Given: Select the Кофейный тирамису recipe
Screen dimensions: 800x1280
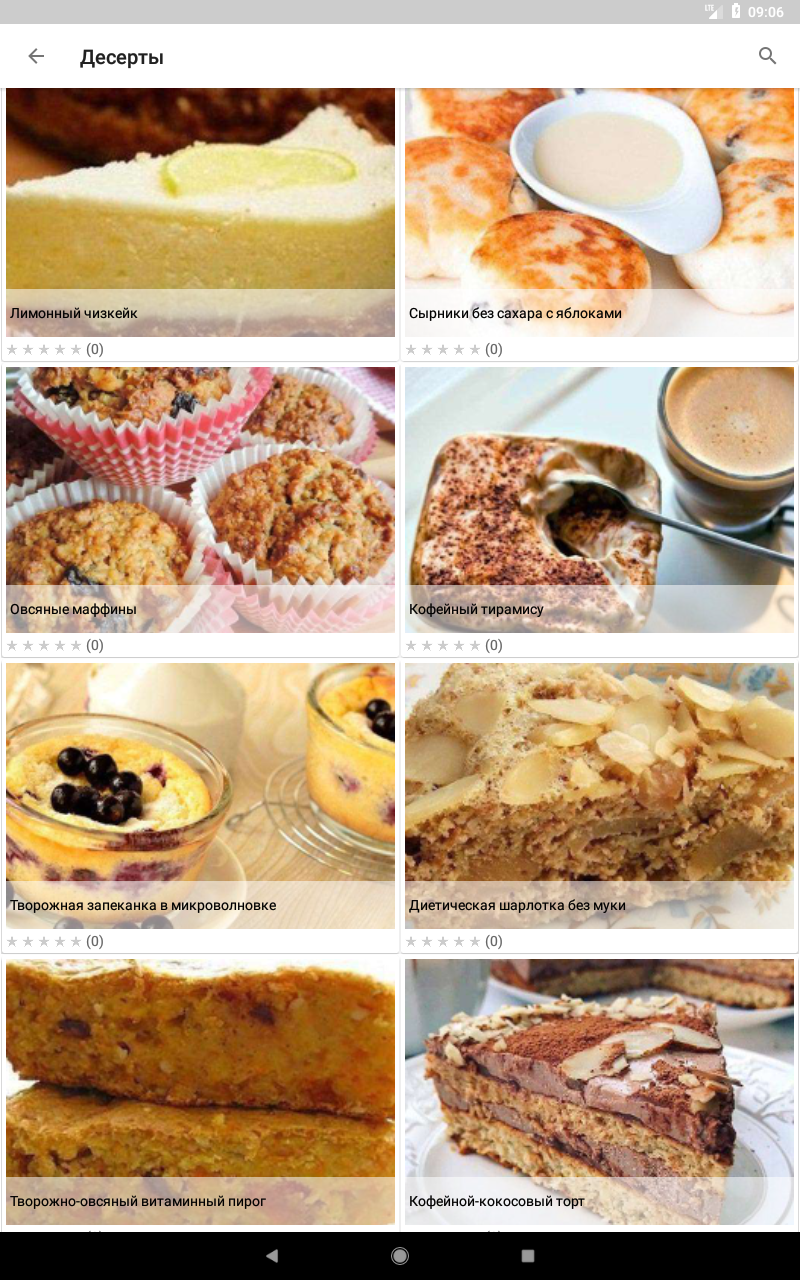Looking at the screenshot, I should (x=600, y=511).
